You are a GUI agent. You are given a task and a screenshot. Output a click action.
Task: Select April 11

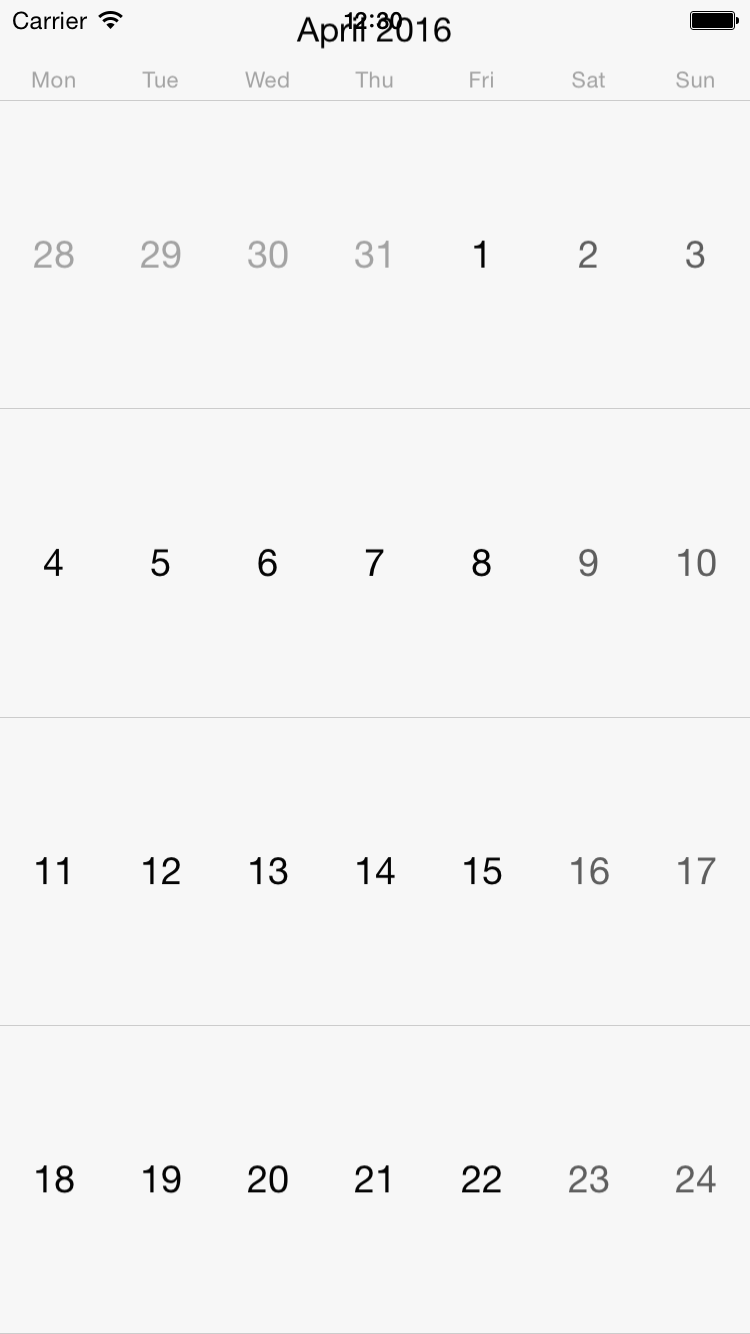pyautogui.click(x=53, y=871)
